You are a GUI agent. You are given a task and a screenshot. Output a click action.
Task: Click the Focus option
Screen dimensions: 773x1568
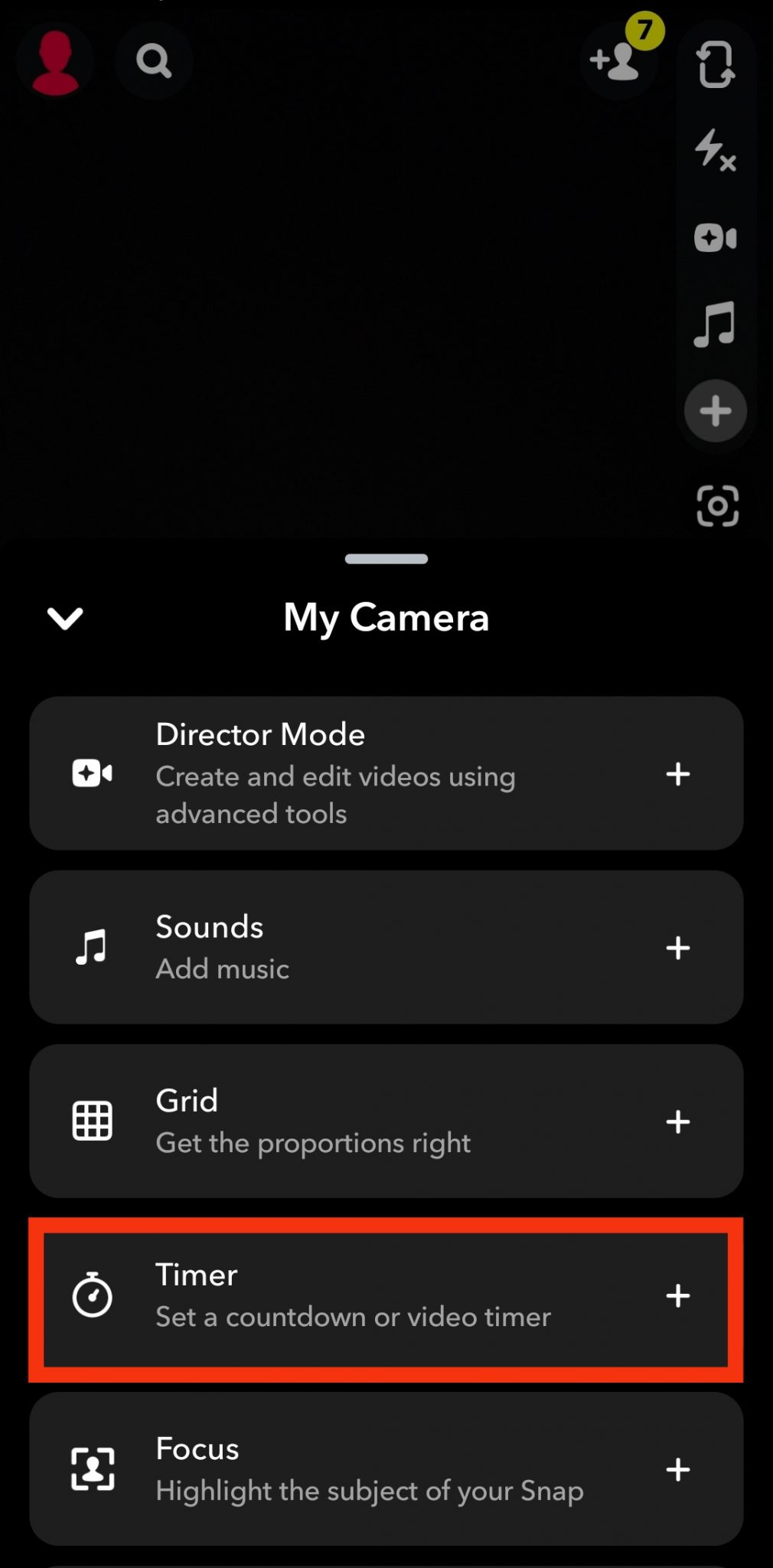click(x=386, y=1470)
